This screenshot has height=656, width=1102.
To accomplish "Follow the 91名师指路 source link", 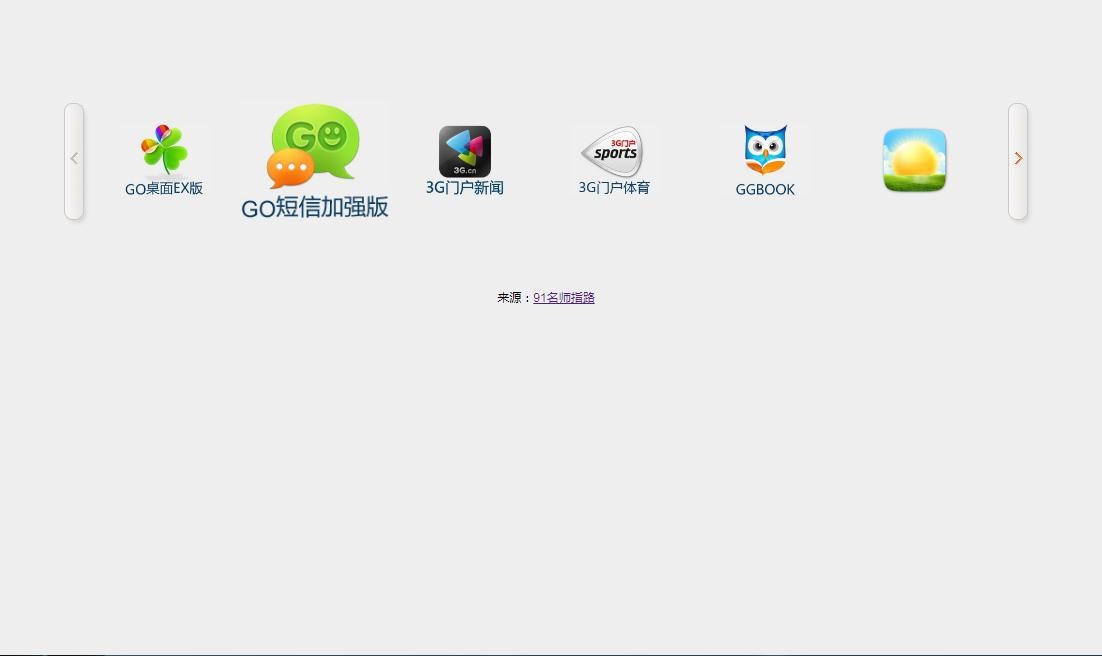I will 564,298.
